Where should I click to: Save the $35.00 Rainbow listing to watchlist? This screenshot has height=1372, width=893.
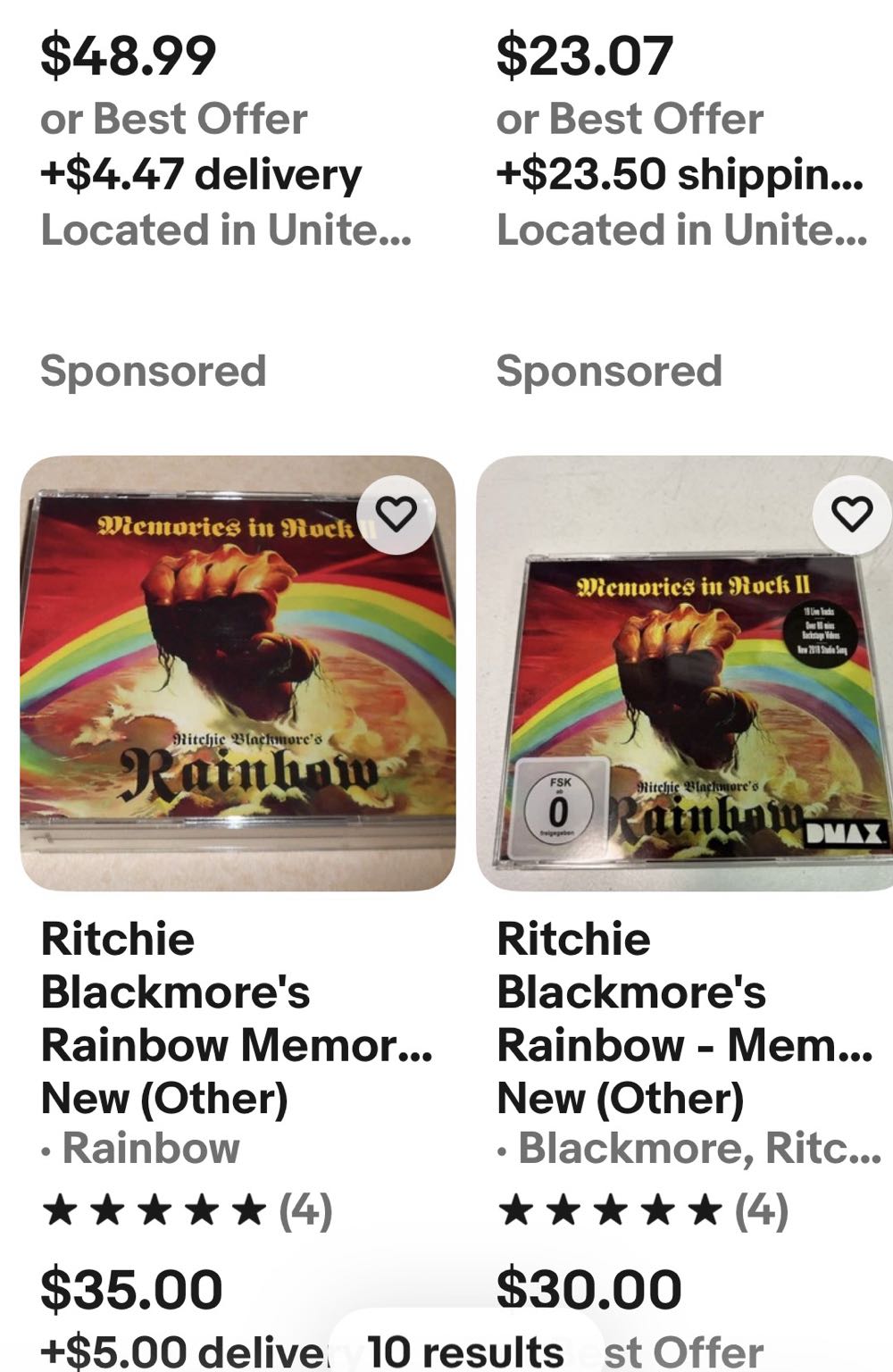pyautogui.click(x=396, y=514)
